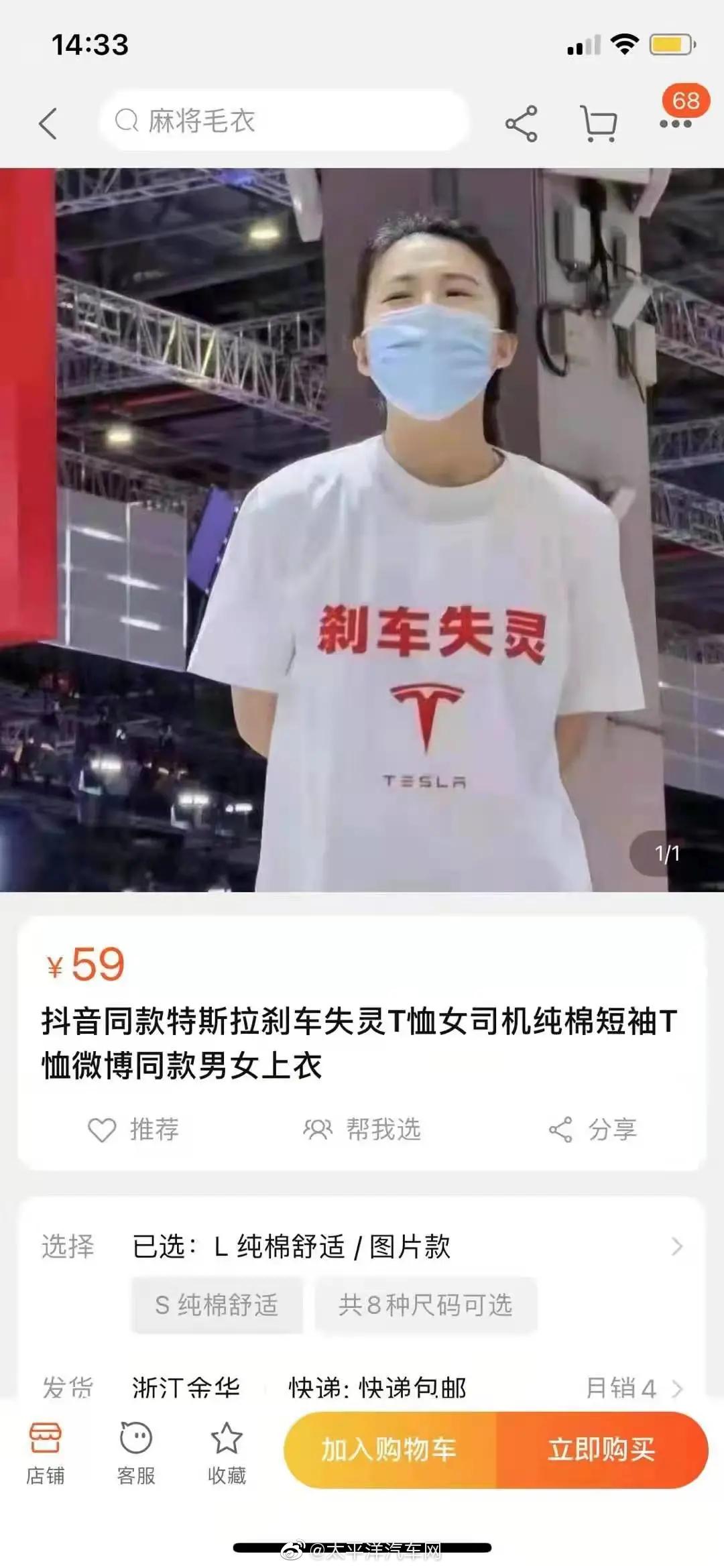
Task: Visit the seller's 店铺 page
Action: (45, 1452)
